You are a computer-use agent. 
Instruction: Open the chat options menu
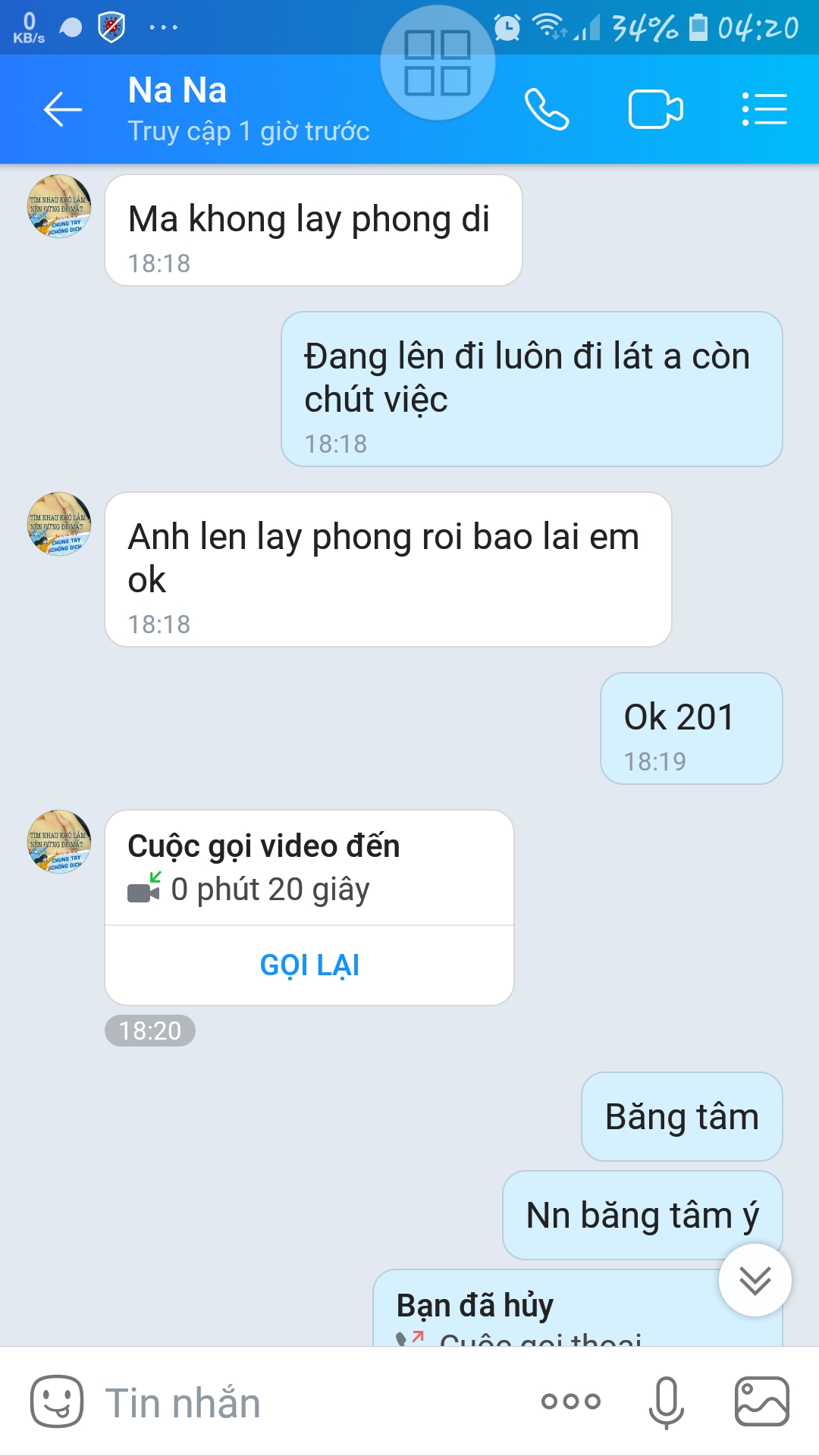[x=764, y=110]
